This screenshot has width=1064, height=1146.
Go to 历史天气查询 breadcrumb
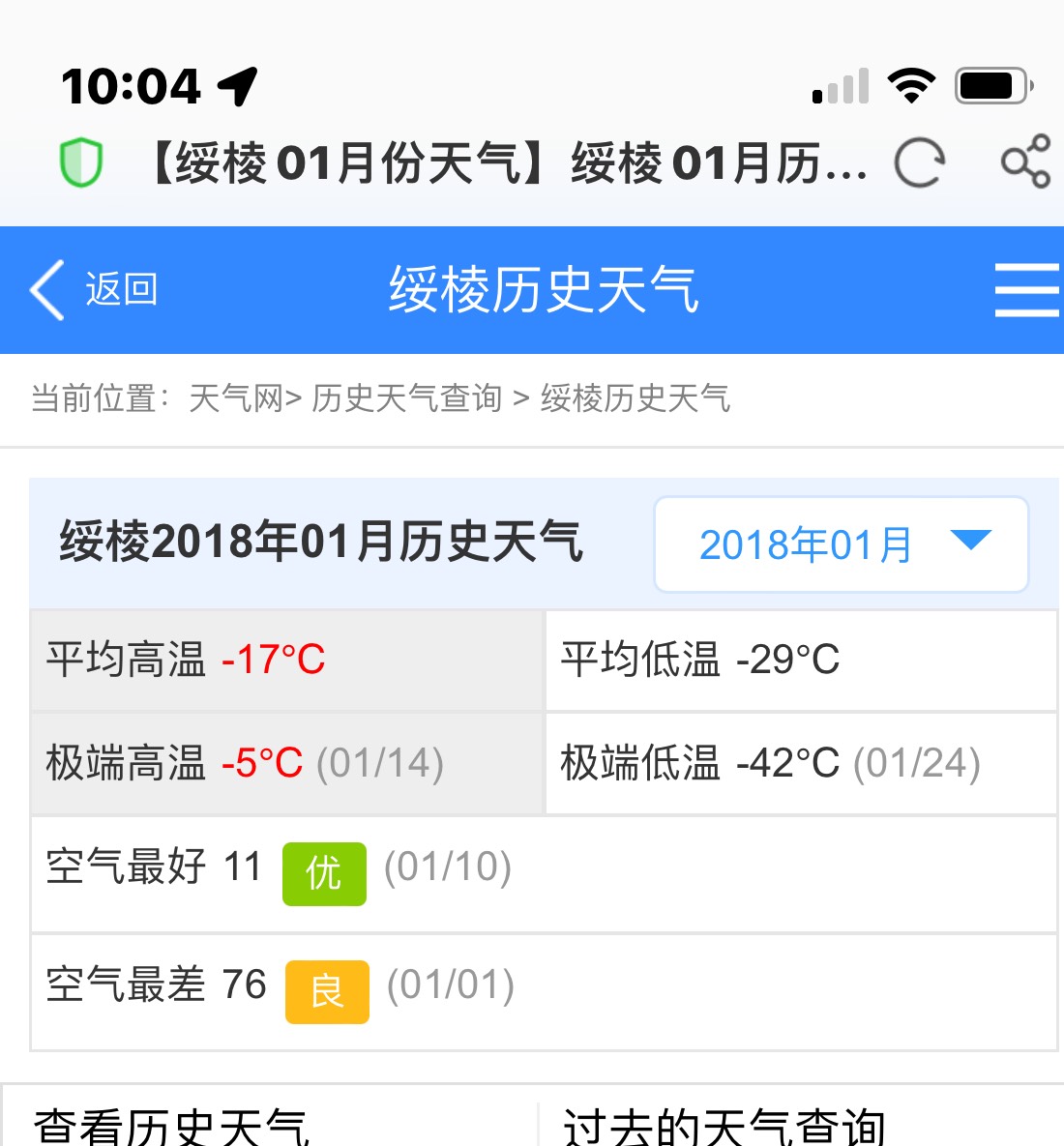[406, 398]
